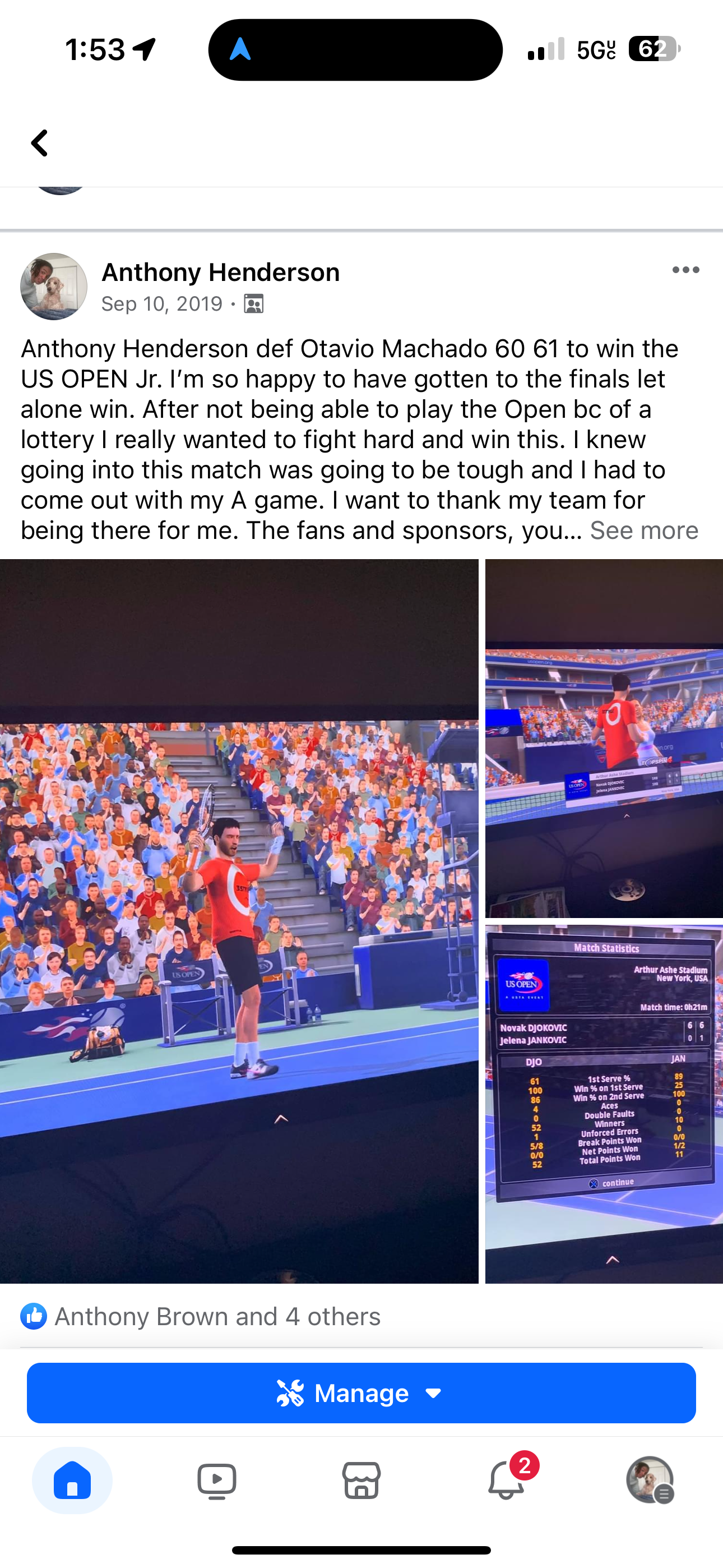The image size is (723, 1568).
Task: Open the large tennis player celebration photo
Action: 239,920
